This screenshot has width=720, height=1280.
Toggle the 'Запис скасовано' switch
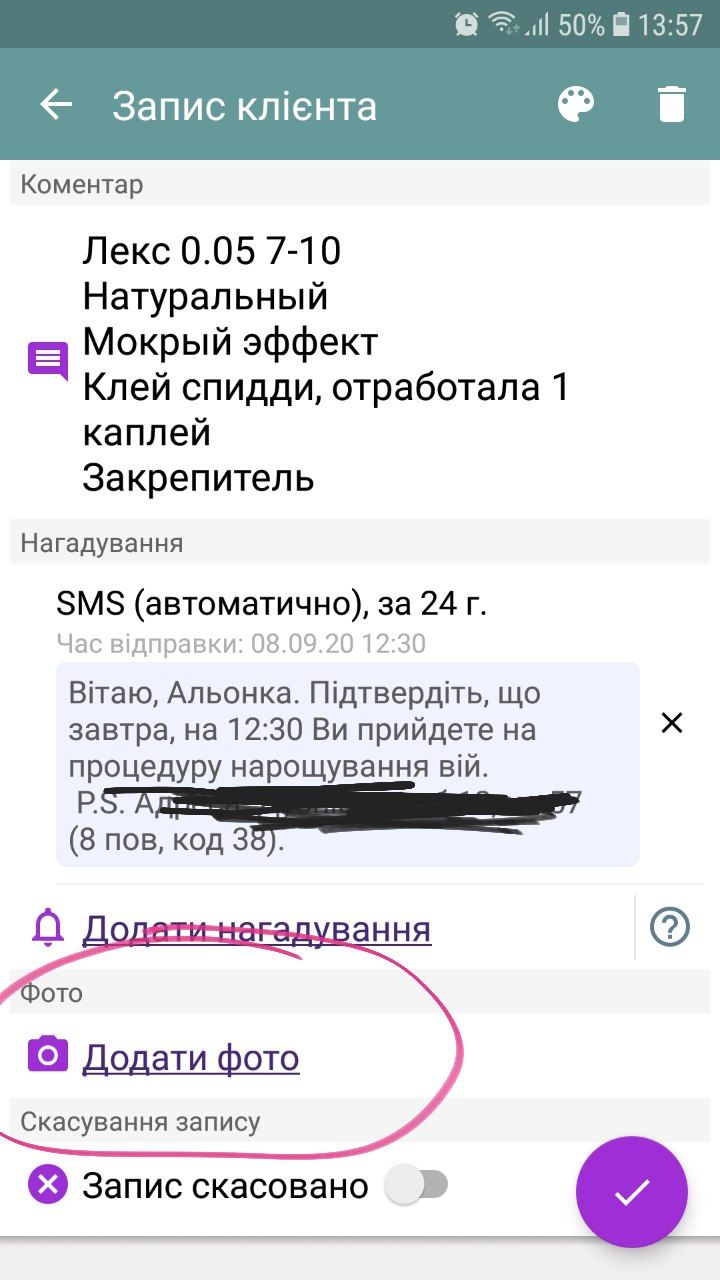click(417, 1186)
